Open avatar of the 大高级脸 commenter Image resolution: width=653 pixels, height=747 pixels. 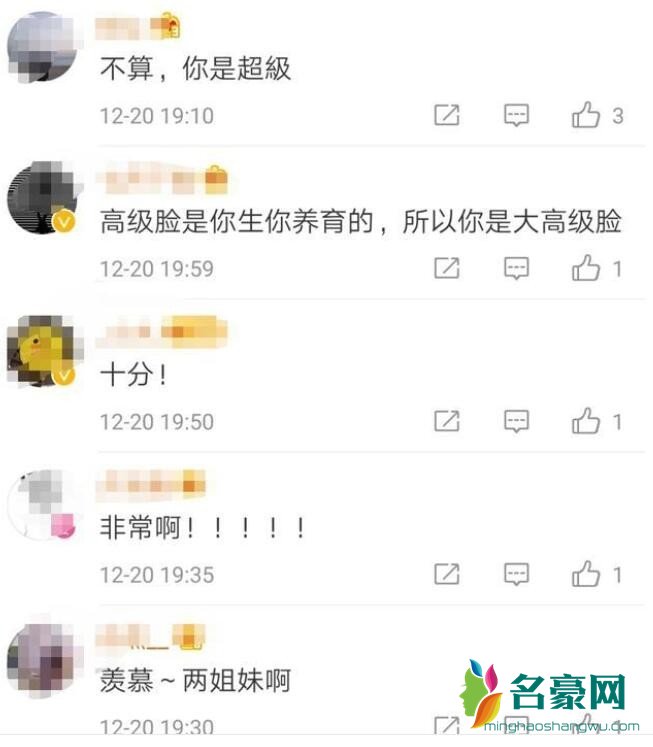(42, 200)
